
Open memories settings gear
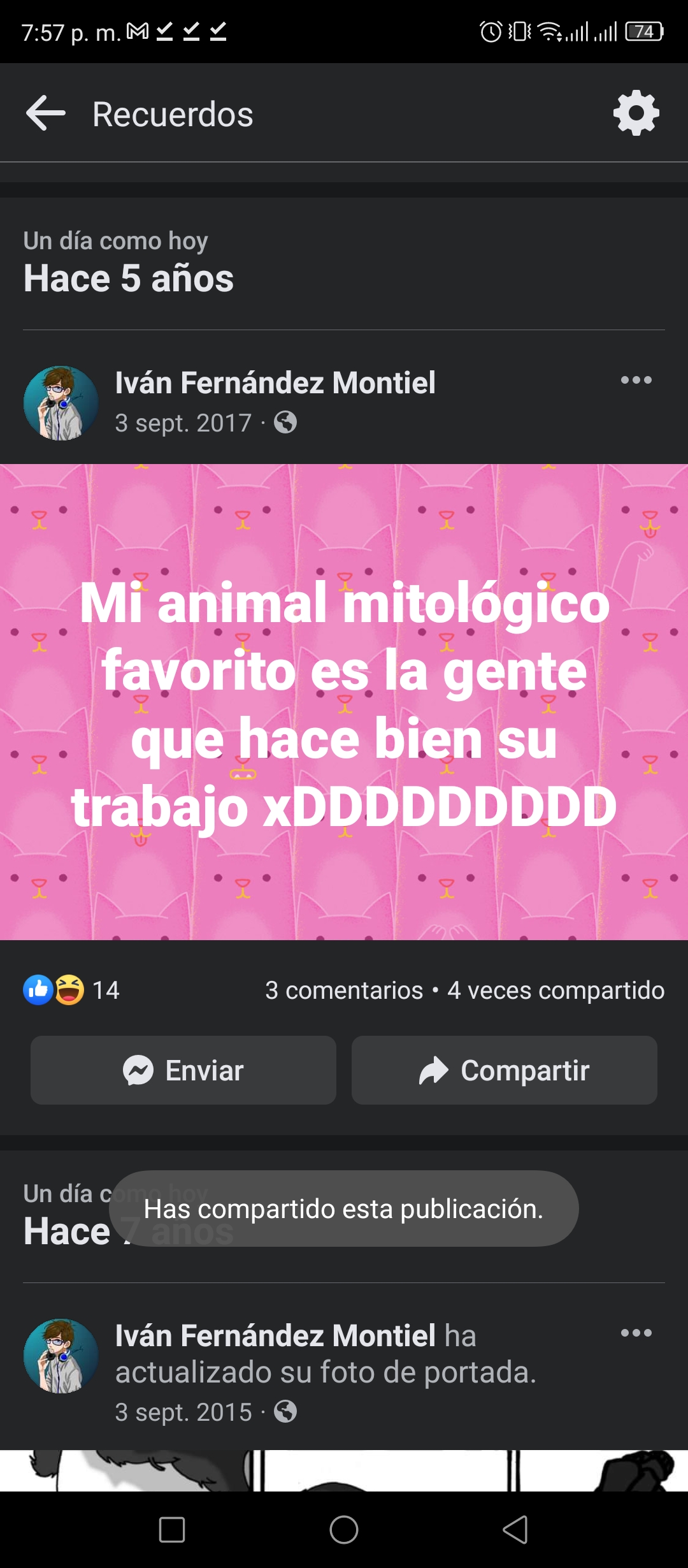point(636,113)
